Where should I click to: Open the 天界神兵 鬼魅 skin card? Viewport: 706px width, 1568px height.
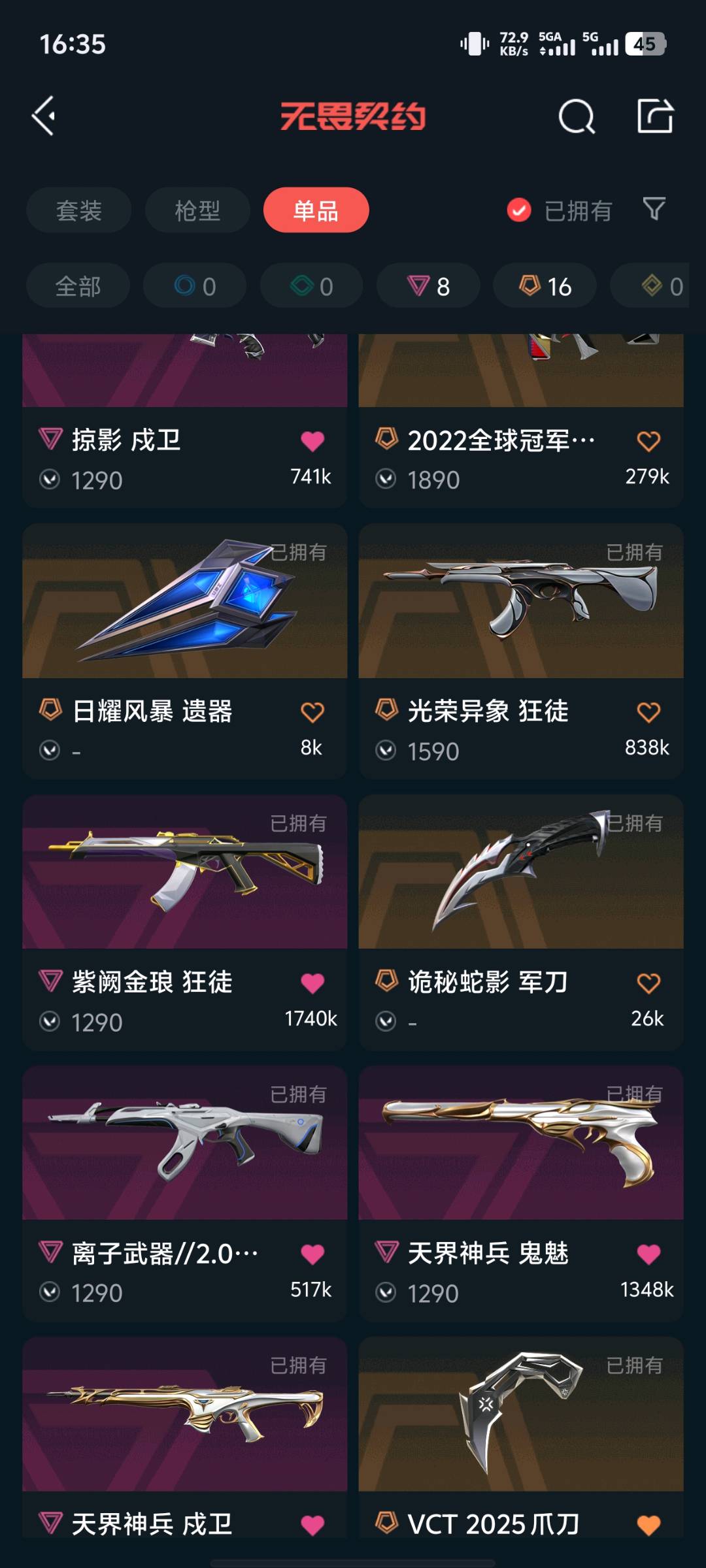pos(521,1193)
